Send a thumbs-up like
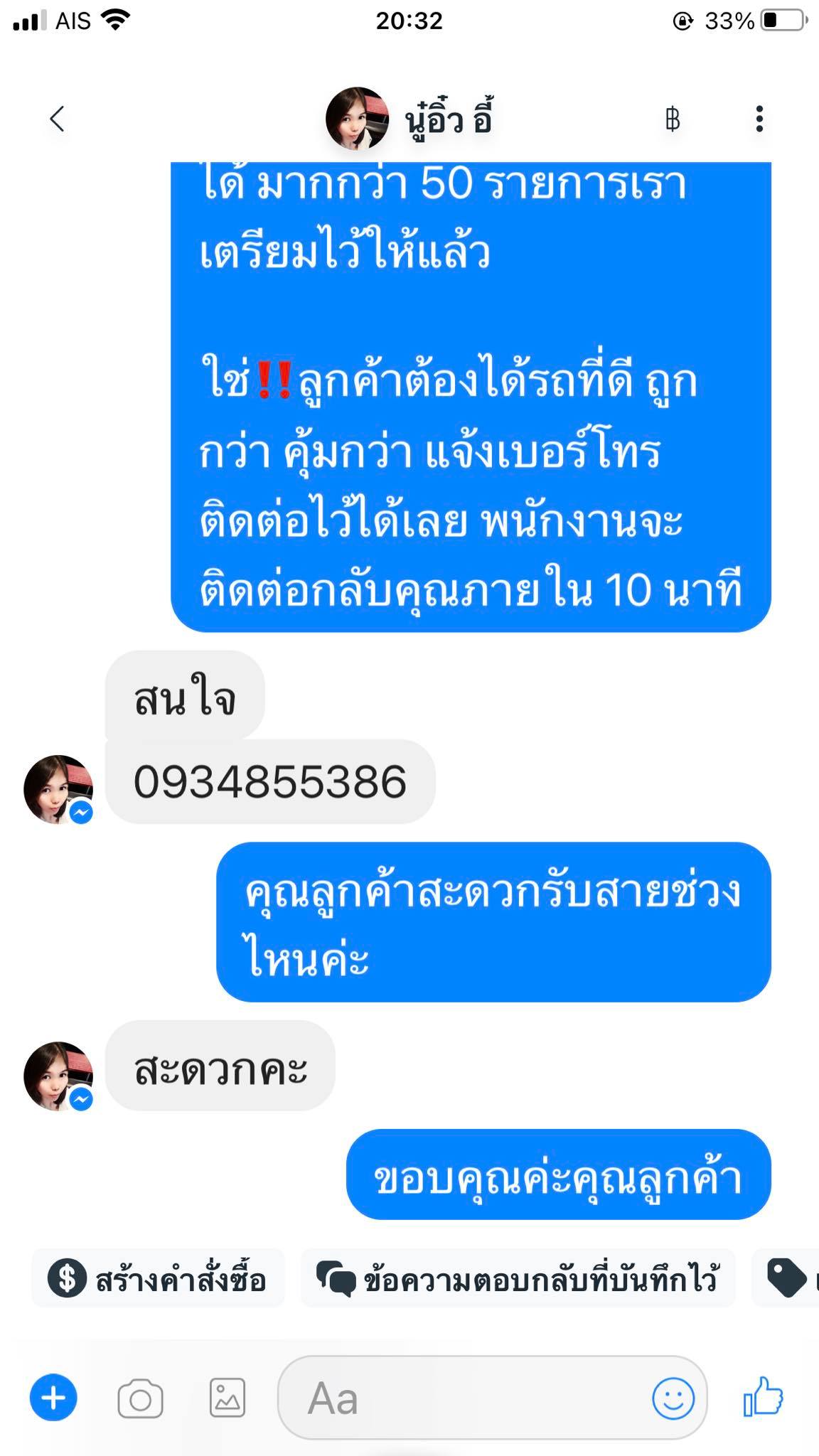Image resolution: width=819 pixels, height=1456 pixels. [763, 1396]
